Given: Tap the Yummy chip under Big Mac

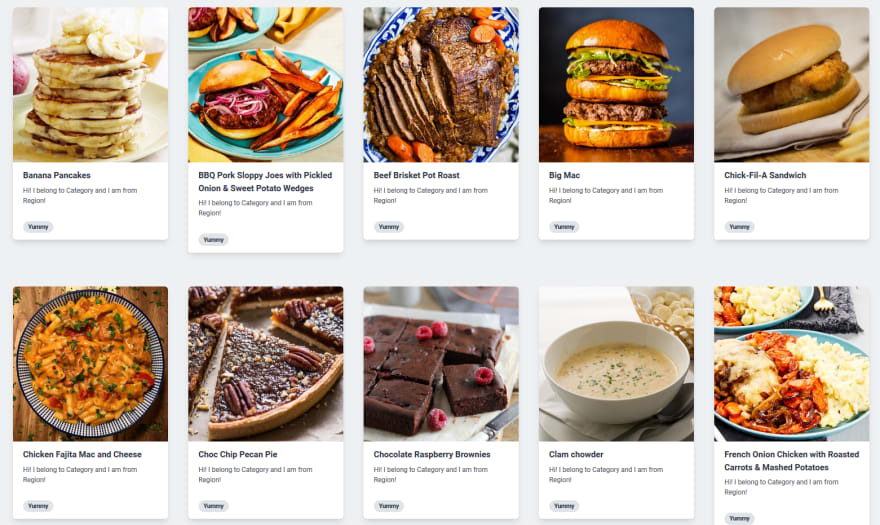Looking at the screenshot, I should click(564, 227).
